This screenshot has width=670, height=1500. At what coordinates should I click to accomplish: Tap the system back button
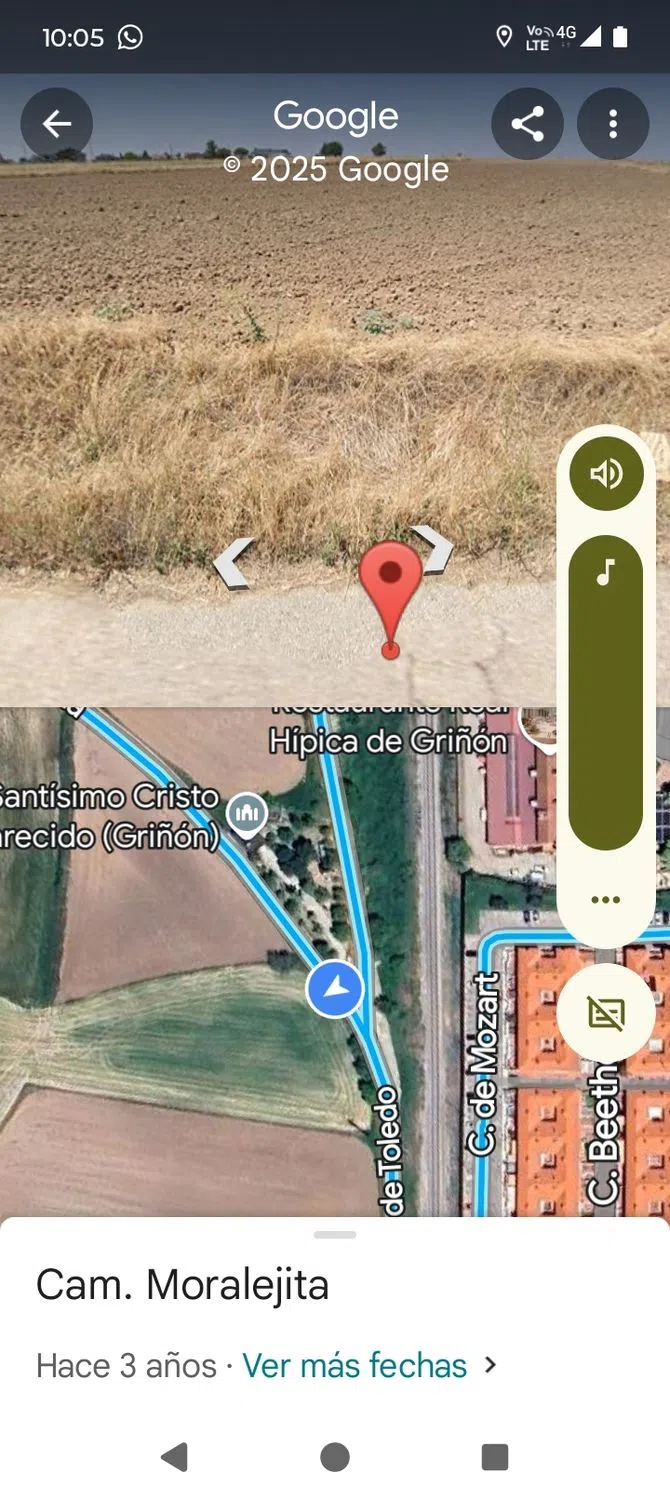click(x=175, y=1457)
